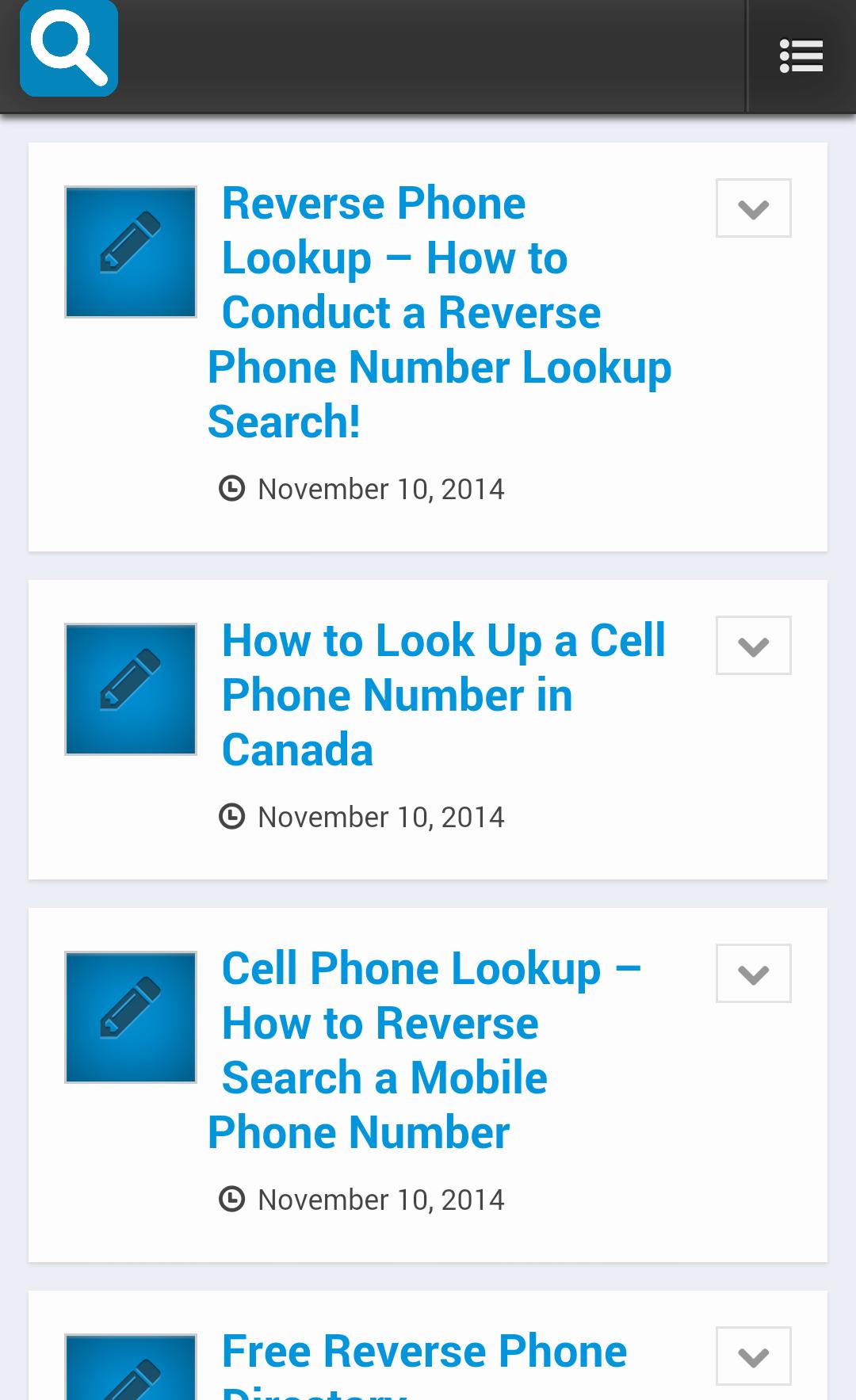Expand the 'Cell Phone Lookup – How to Reverse Search' chevron

[x=753, y=974]
